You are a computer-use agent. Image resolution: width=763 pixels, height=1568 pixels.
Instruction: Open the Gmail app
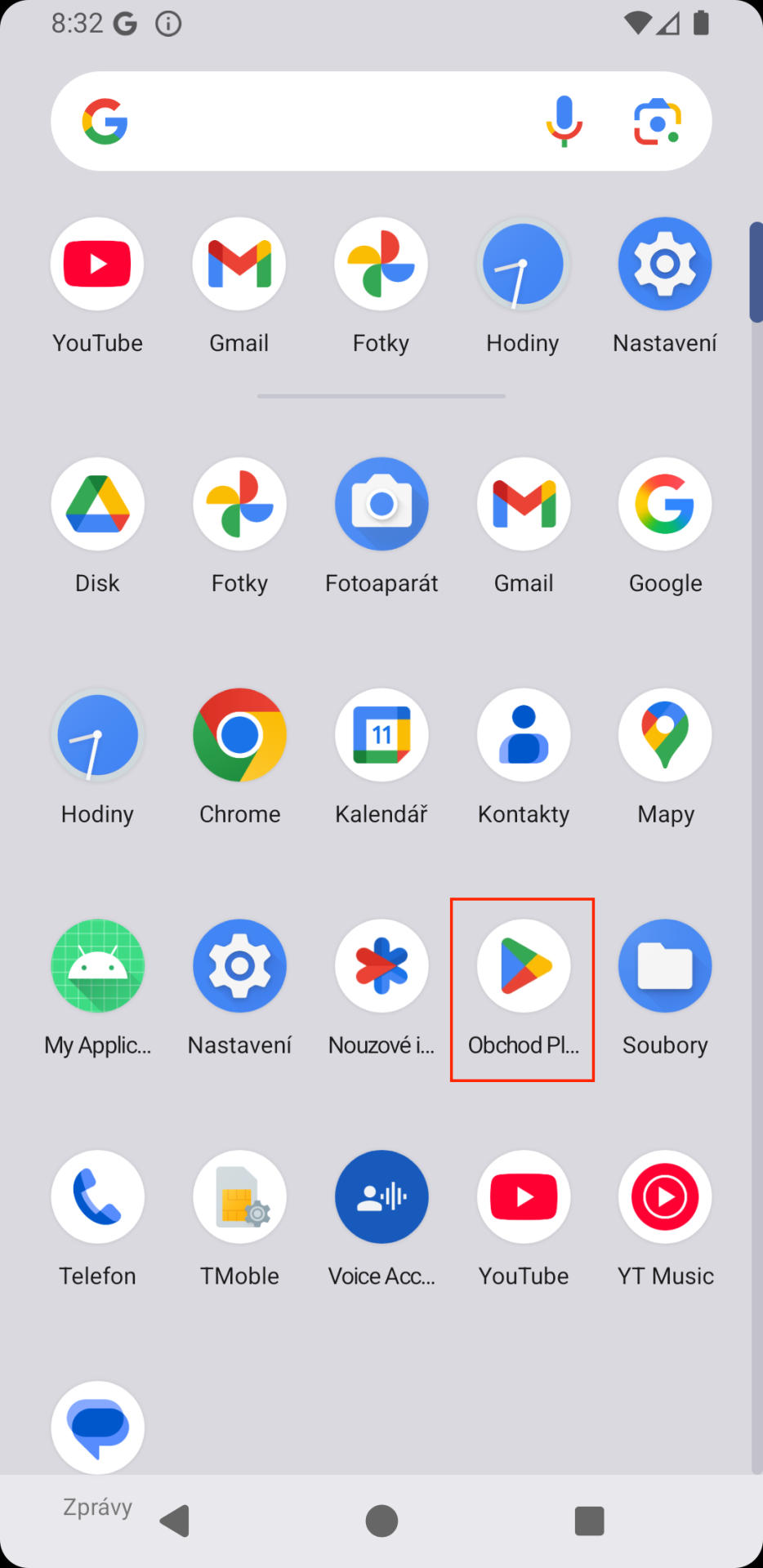click(x=239, y=264)
